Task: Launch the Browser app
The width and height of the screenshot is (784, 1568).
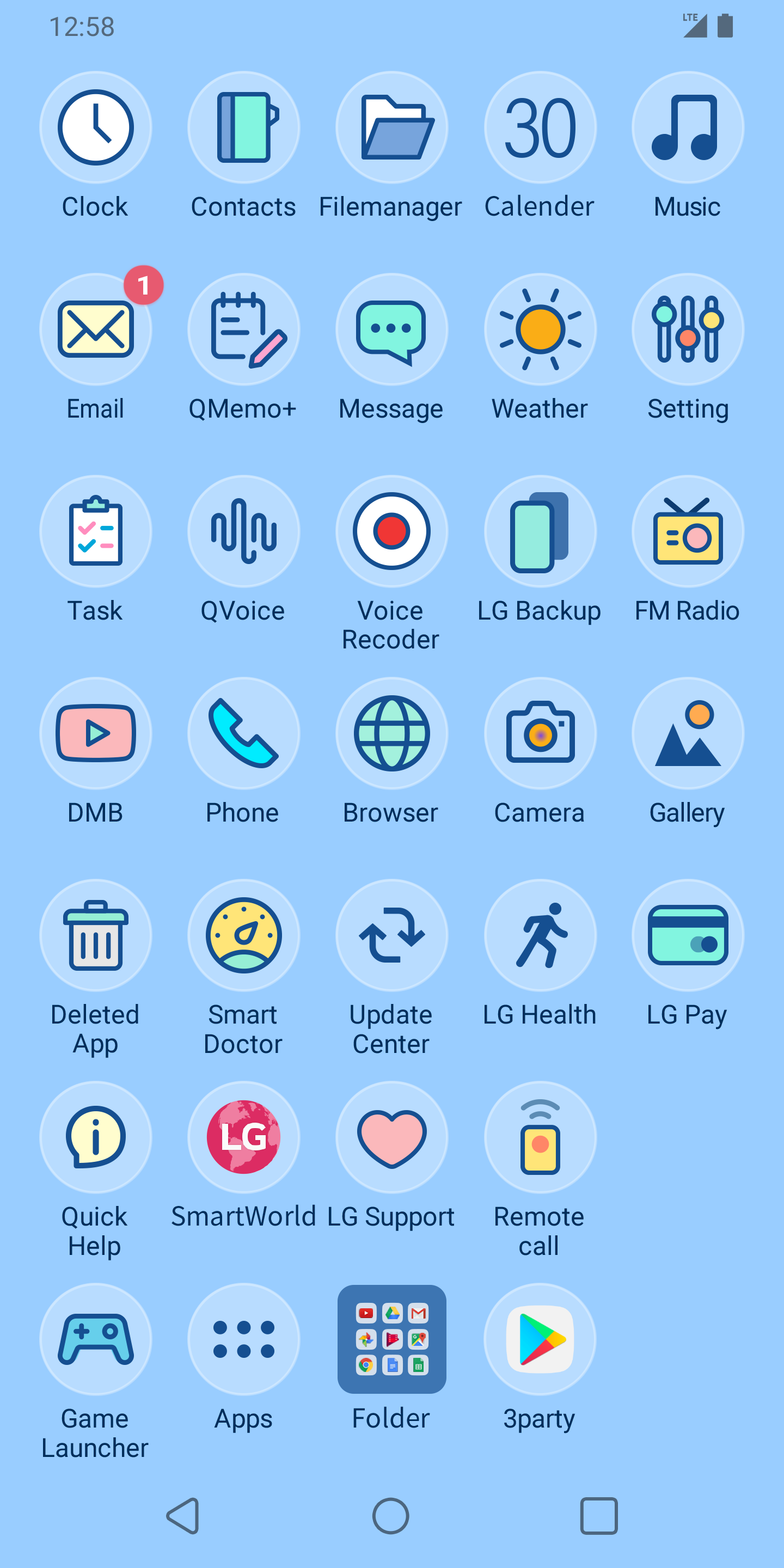Action: pyautogui.click(x=391, y=733)
